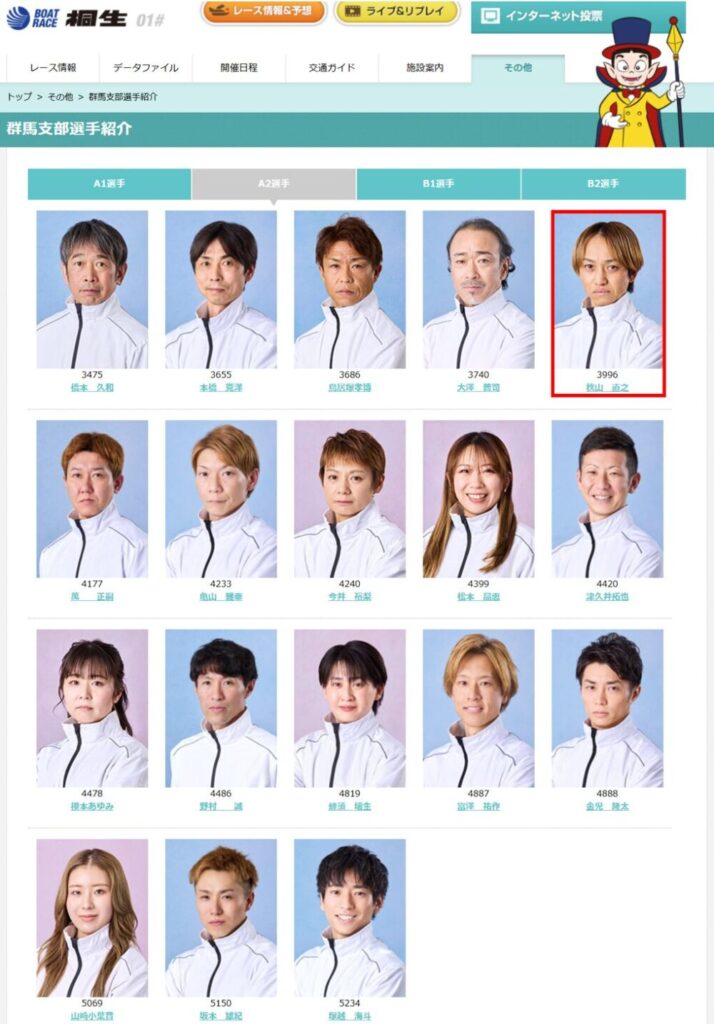Screen dimensions: 714x1024
Task: Show the A1選手 racer list
Action: pos(109,184)
